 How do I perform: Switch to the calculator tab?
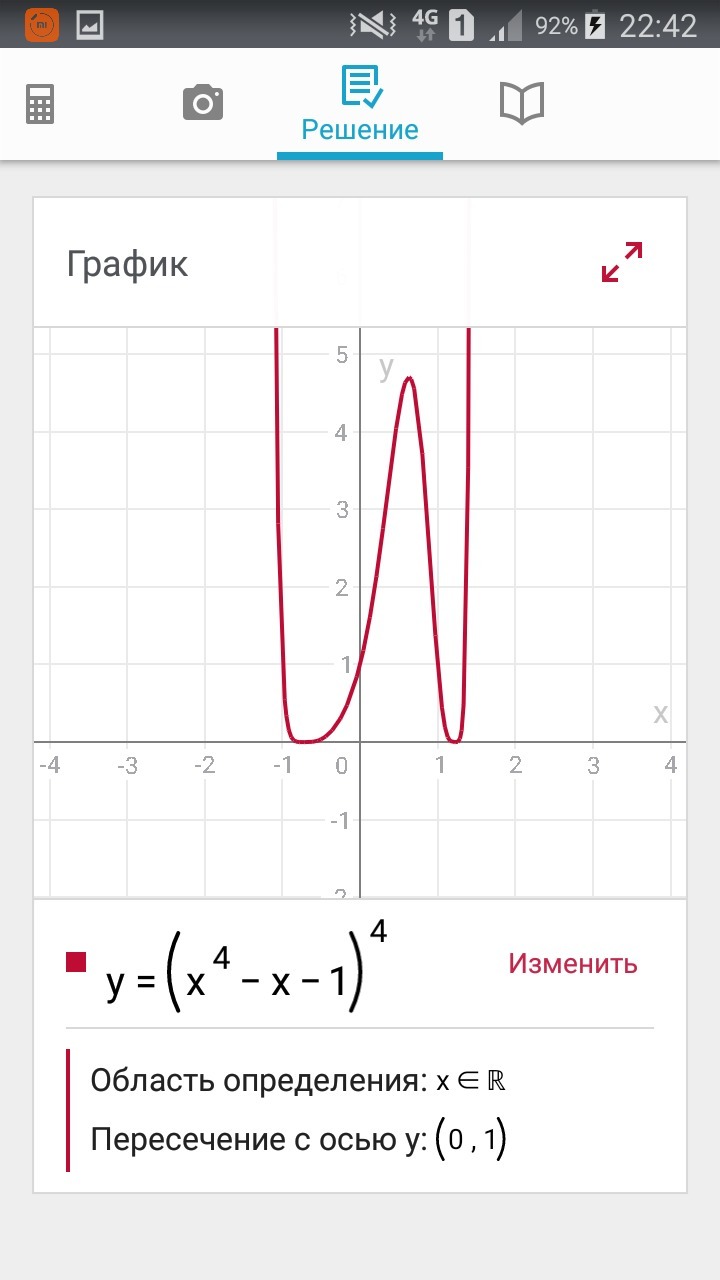40,104
